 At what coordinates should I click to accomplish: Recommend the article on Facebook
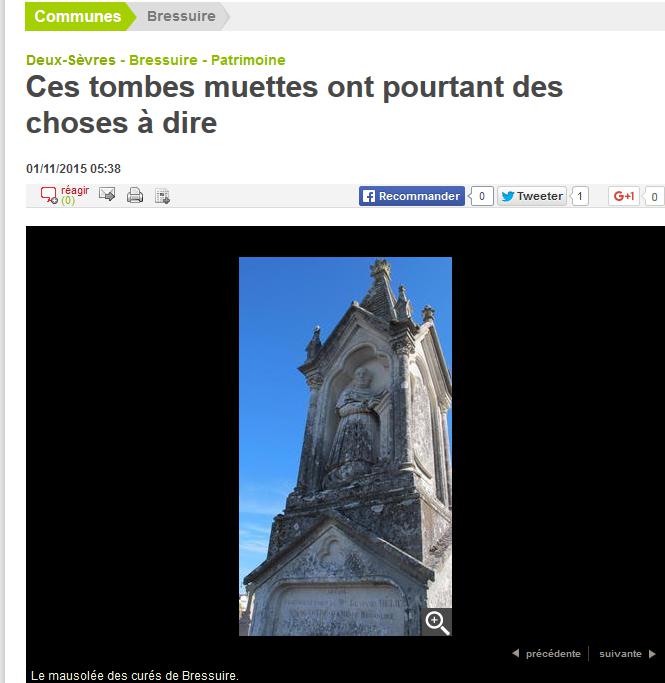411,196
